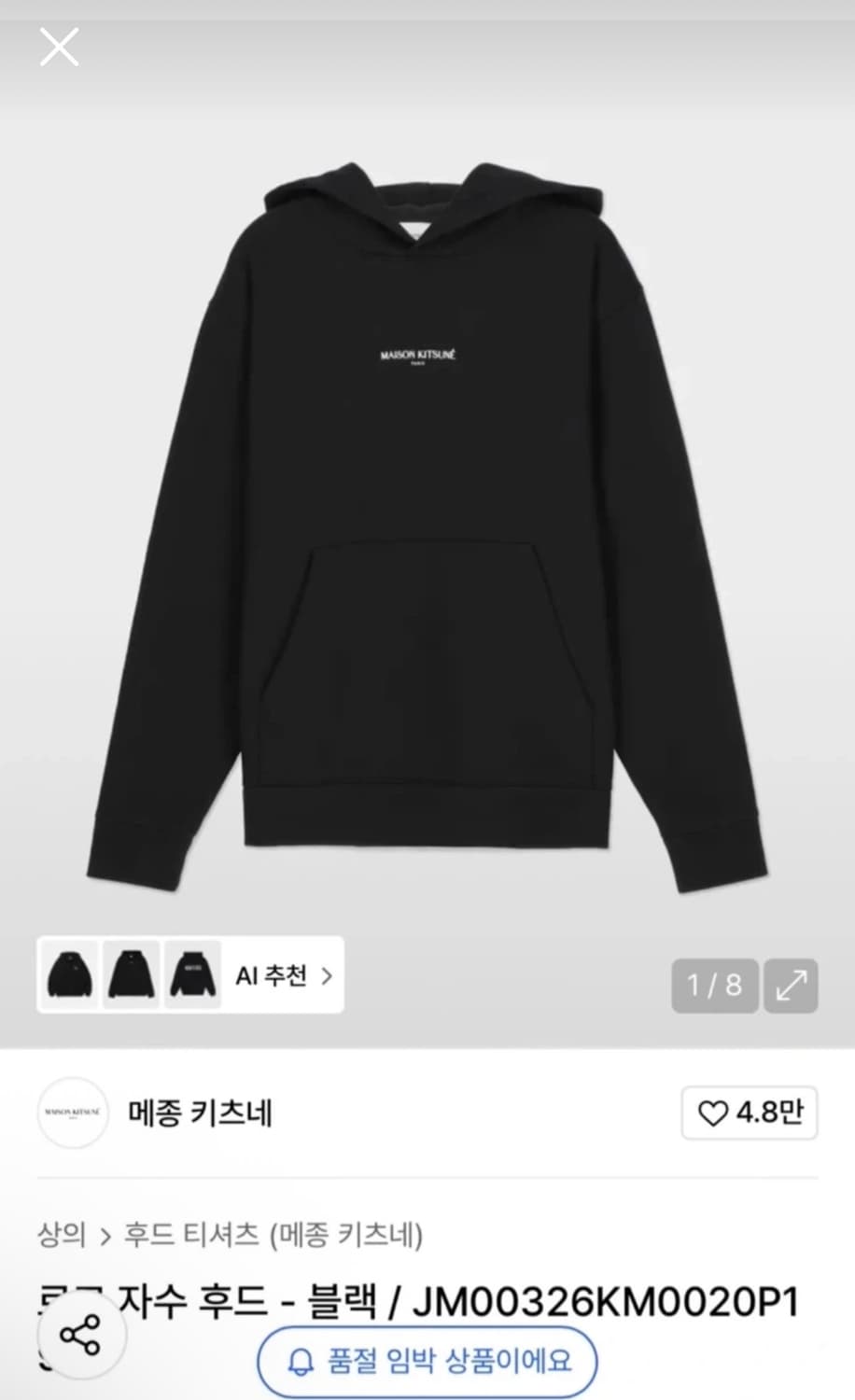The height and width of the screenshot is (1400, 855).
Task: Tap the heart icon to like the product
Action: coord(715,1113)
